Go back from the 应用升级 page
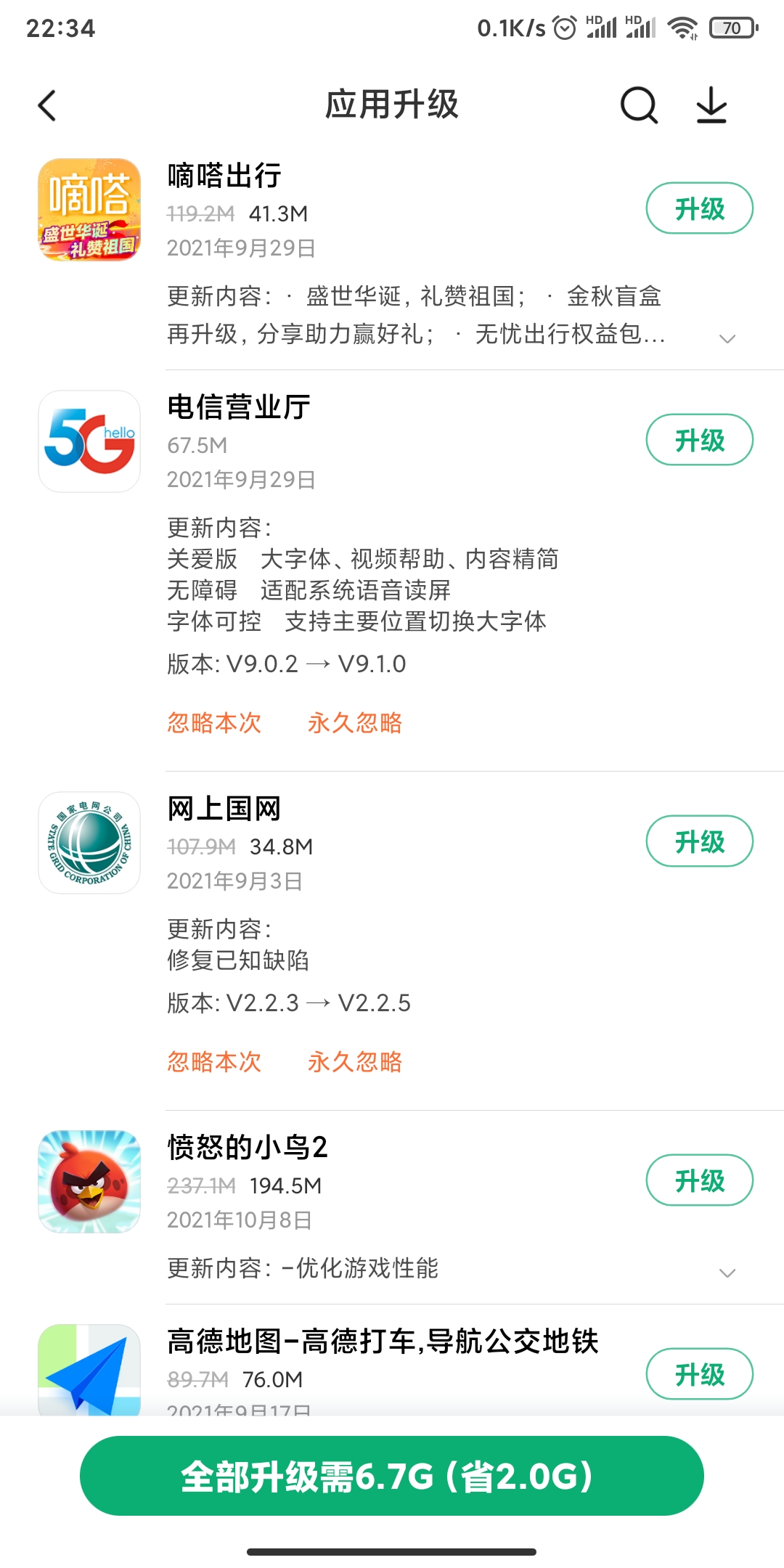Image resolution: width=784 pixels, height=1568 pixels. [x=47, y=106]
